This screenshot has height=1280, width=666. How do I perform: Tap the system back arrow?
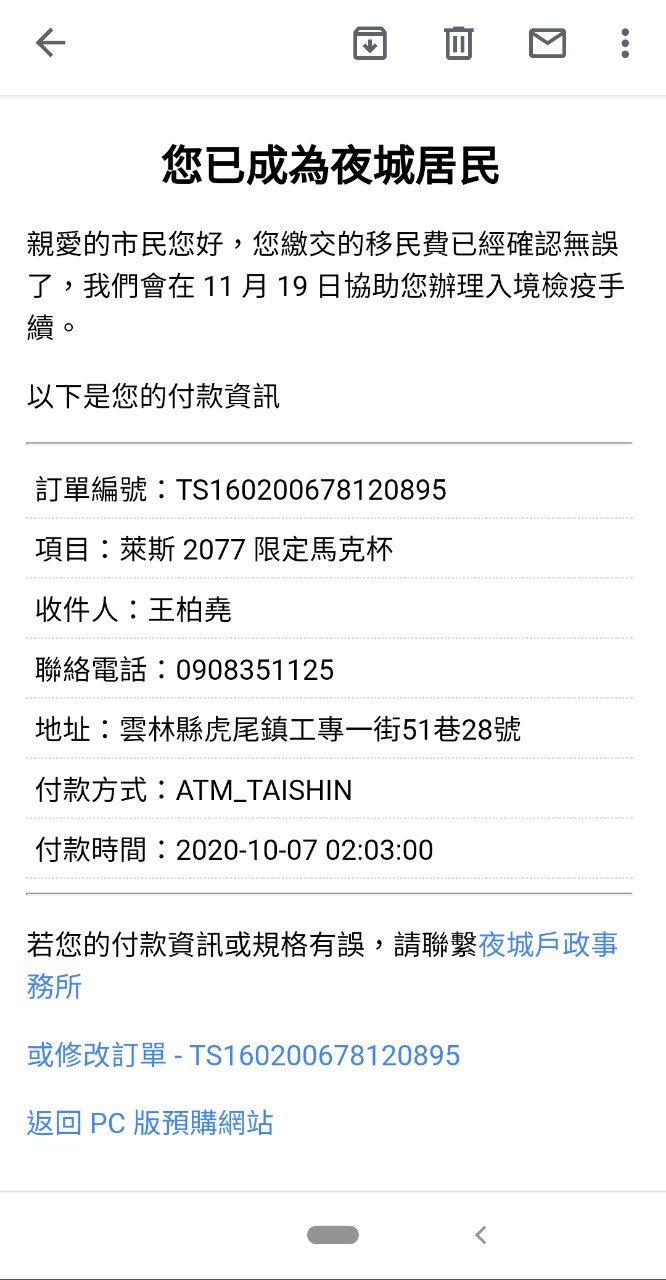click(x=481, y=1235)
